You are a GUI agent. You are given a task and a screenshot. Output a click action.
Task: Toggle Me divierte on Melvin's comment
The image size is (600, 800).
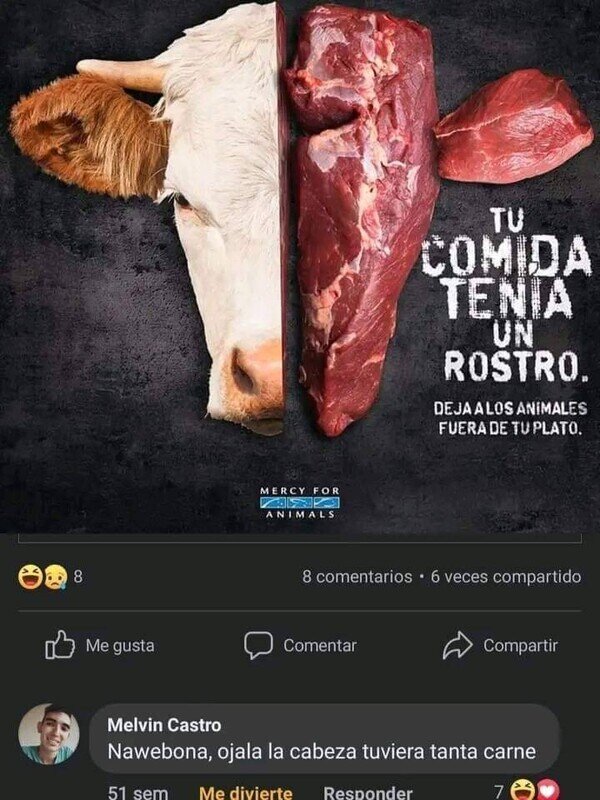pyautogui.click(x=245, y=792)
